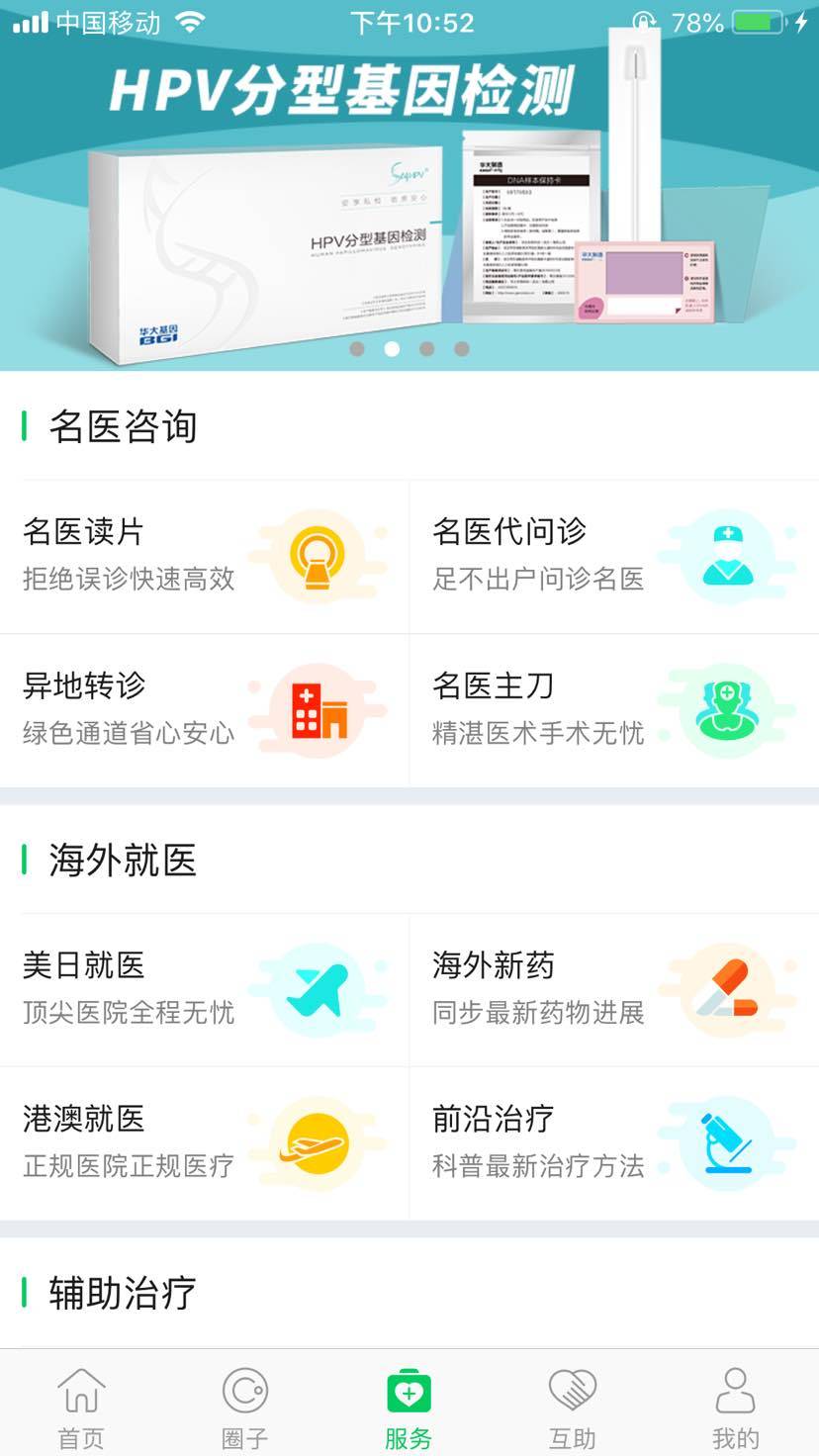Tap the 名医主刀 card

tap(613, 710)
